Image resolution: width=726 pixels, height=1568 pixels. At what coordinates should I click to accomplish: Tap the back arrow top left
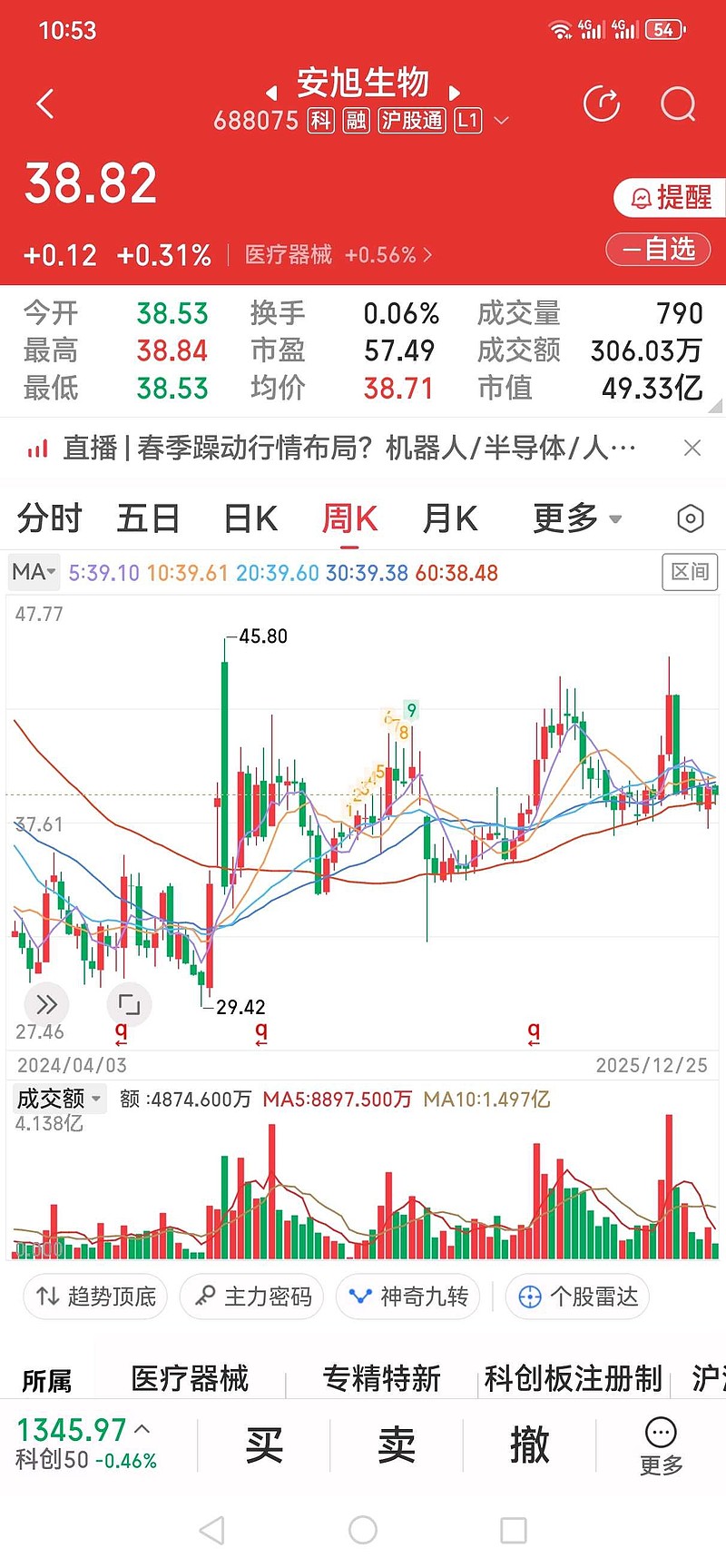click(45, 104)
